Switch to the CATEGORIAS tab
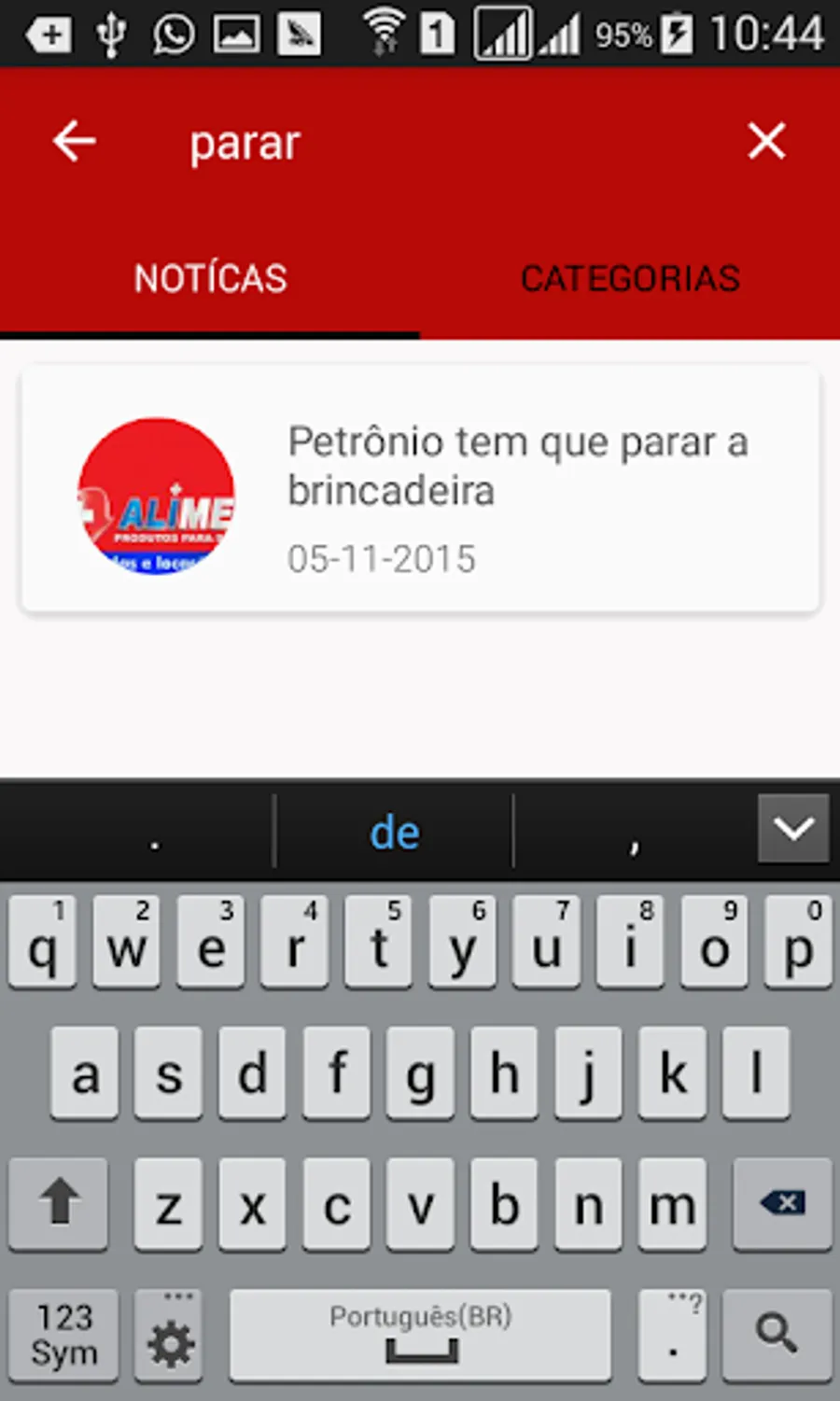The height and width of the screenshot is (1401, 840). point(630,278)
